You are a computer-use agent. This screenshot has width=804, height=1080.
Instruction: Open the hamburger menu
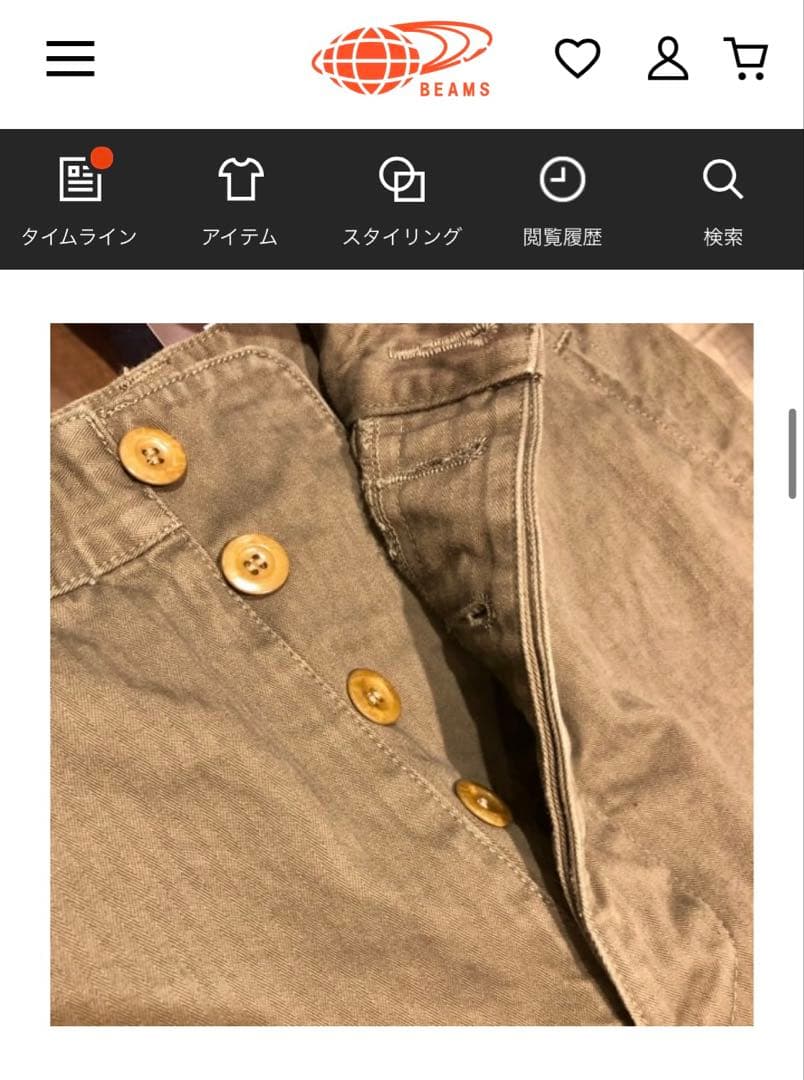70,59
